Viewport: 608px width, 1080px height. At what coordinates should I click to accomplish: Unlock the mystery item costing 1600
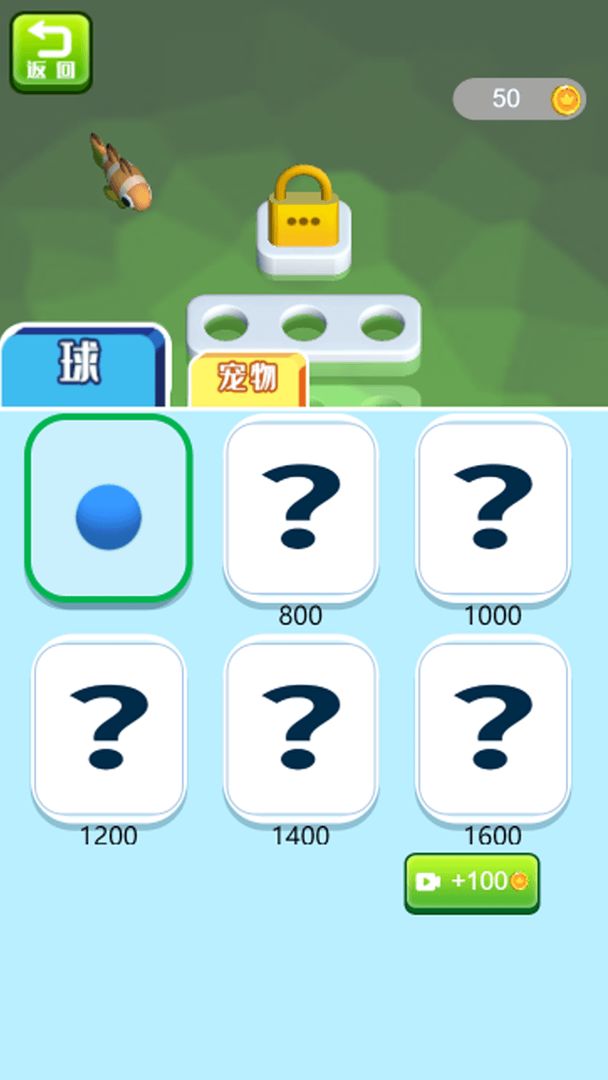pyautogui.click(x=492, y=728)
